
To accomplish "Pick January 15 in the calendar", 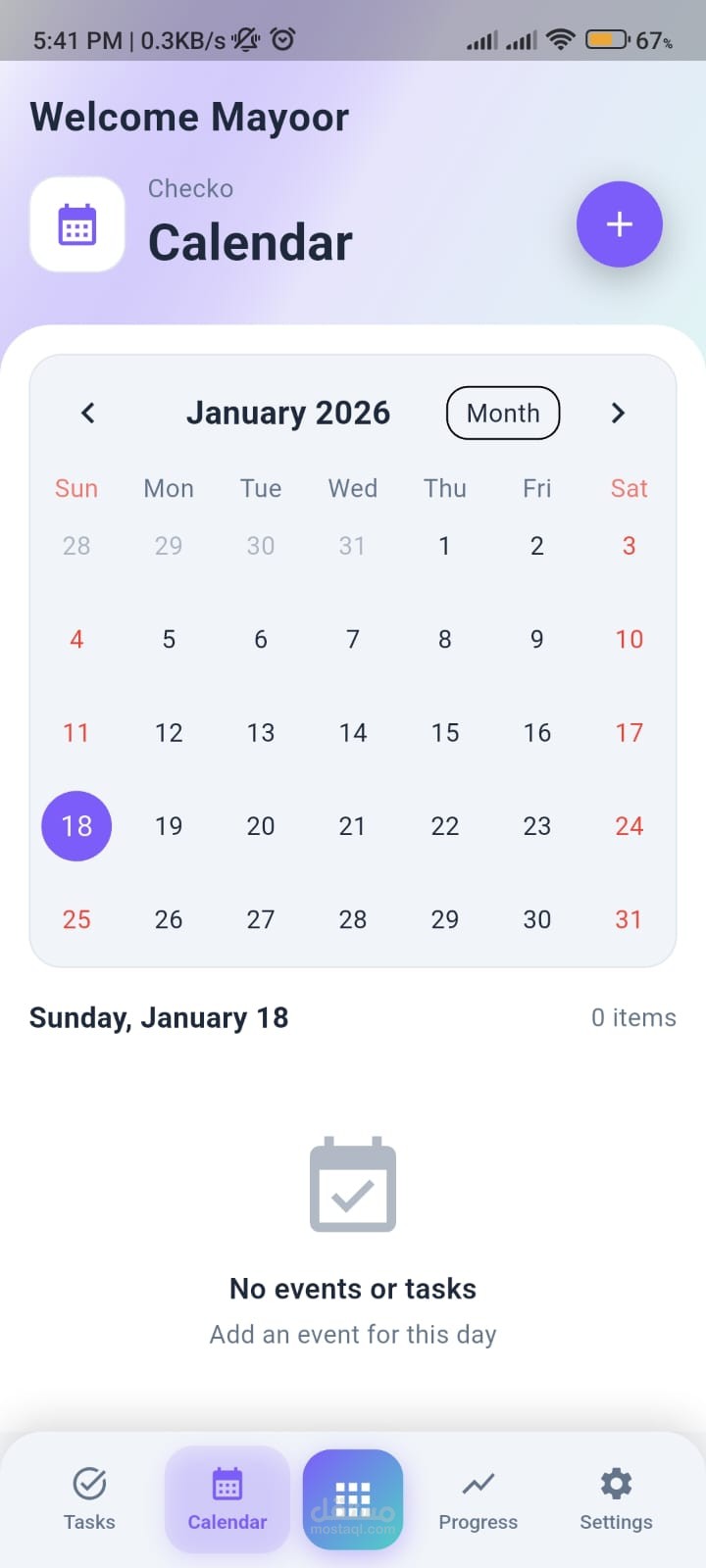I will coord(444,733).
